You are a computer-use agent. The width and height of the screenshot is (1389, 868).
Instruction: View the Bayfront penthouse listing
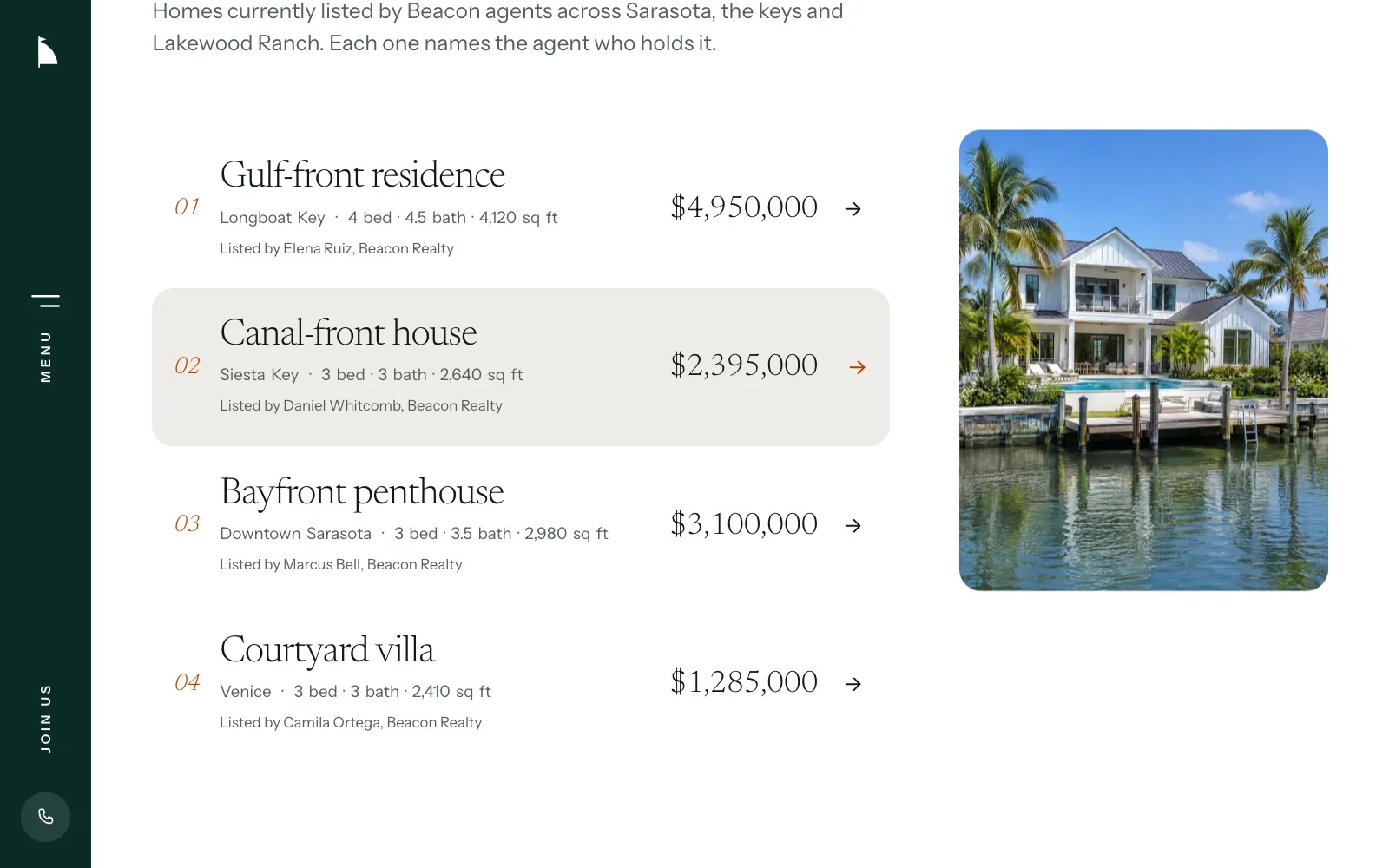click(520, 525)
